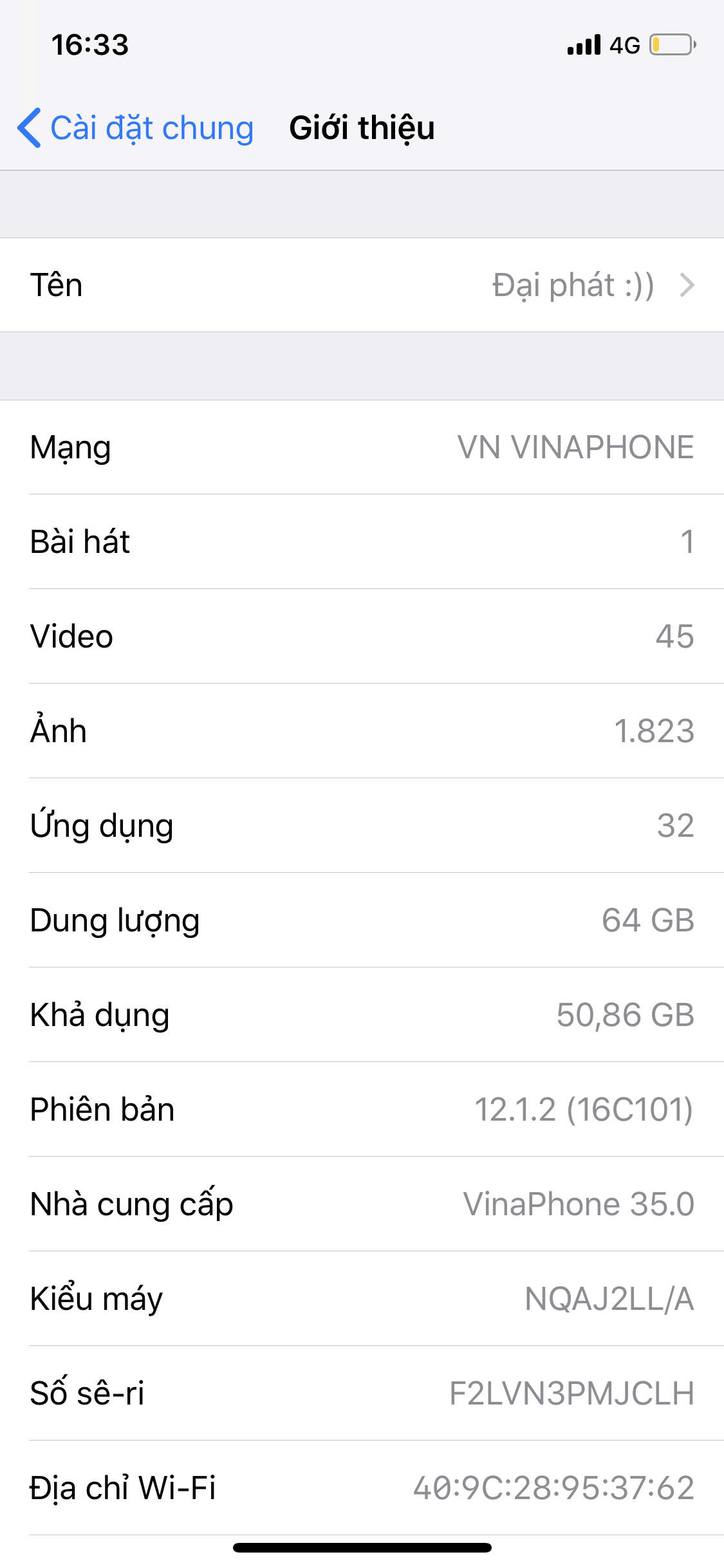
Task: Tap the Bài hát count row
Action: tap(362, 541)
